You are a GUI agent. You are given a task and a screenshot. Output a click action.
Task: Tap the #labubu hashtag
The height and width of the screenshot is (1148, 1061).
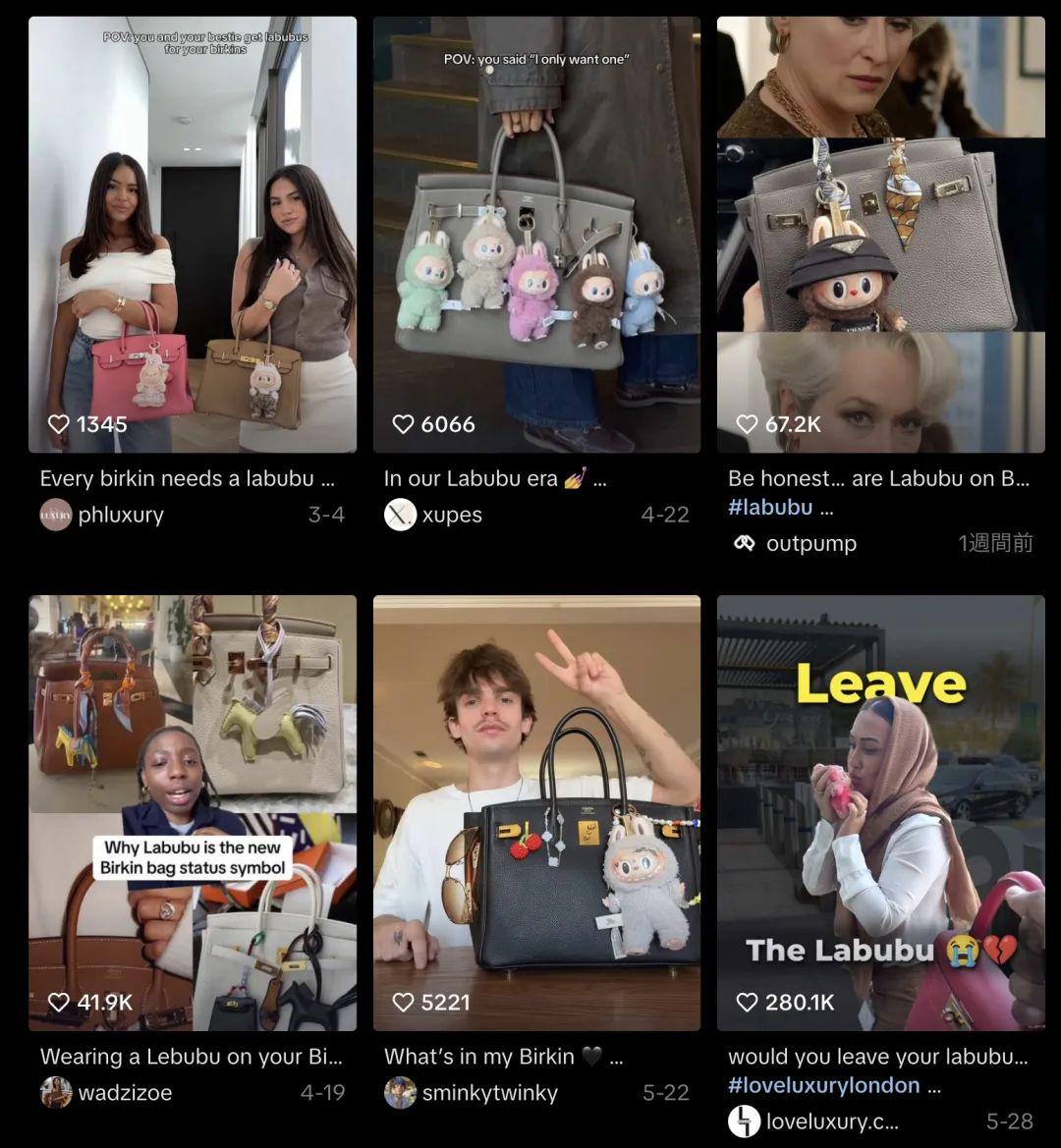coord(770,508)
